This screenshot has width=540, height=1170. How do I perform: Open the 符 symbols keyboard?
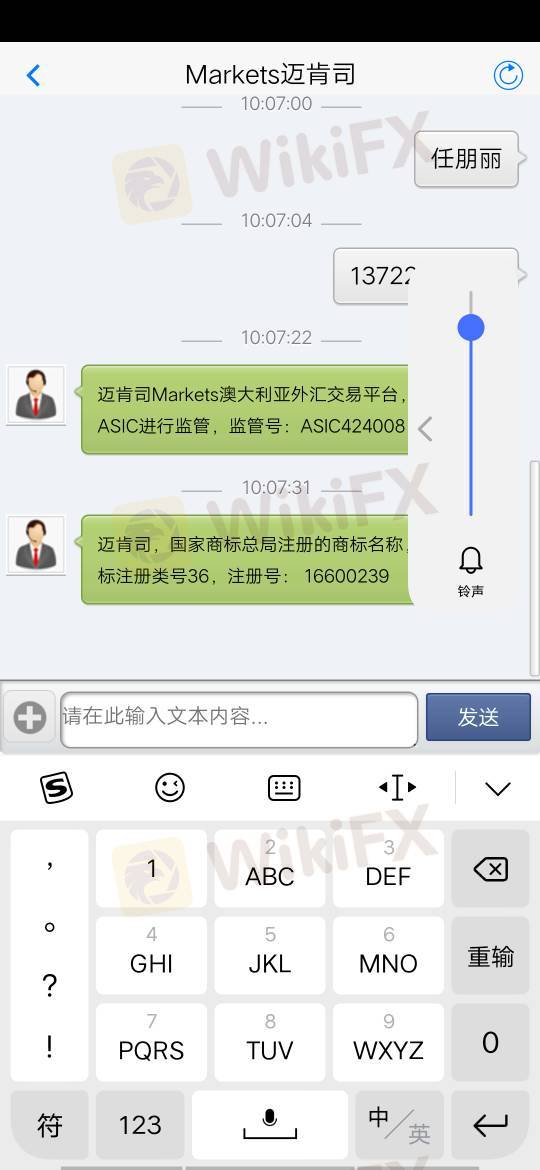point(49,1125)
